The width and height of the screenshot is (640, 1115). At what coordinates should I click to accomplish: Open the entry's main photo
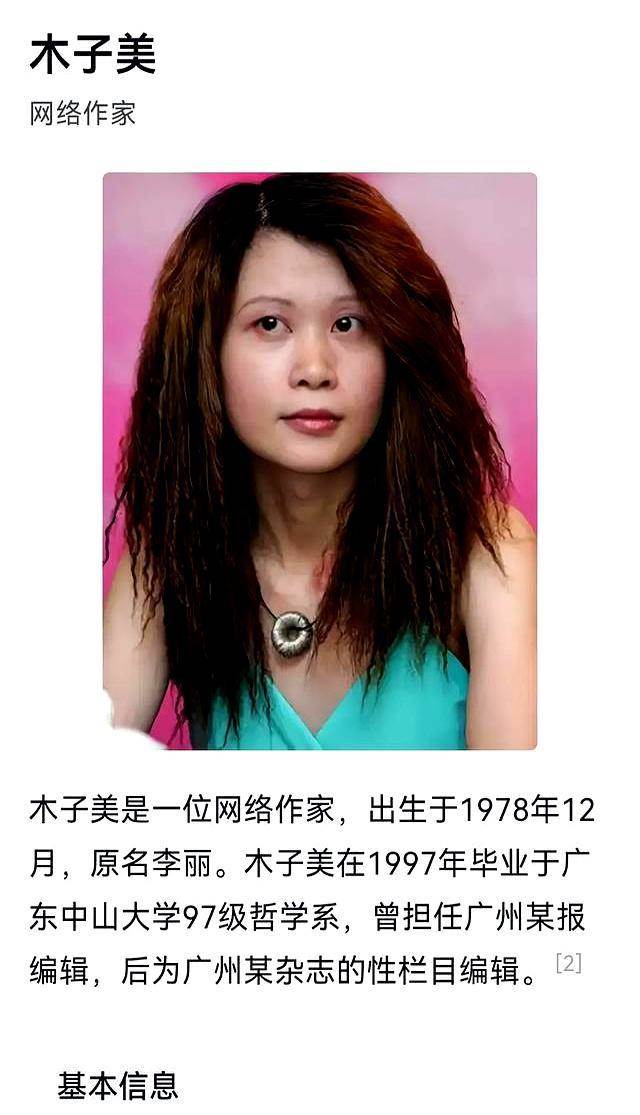point(320,460)
